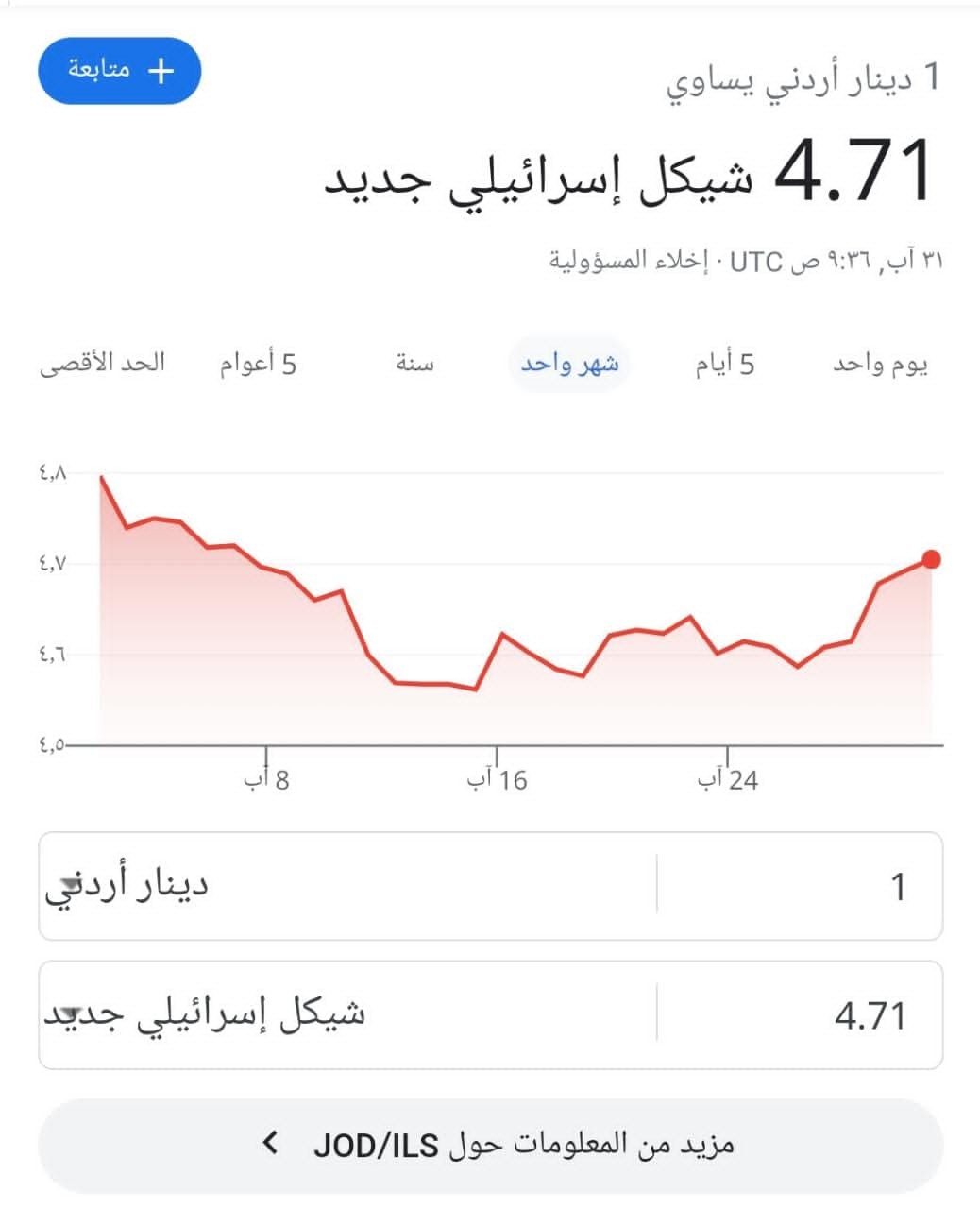Switch chart to سنة range
Viewport: 980px width, 1209px height.
pos(414,364)
